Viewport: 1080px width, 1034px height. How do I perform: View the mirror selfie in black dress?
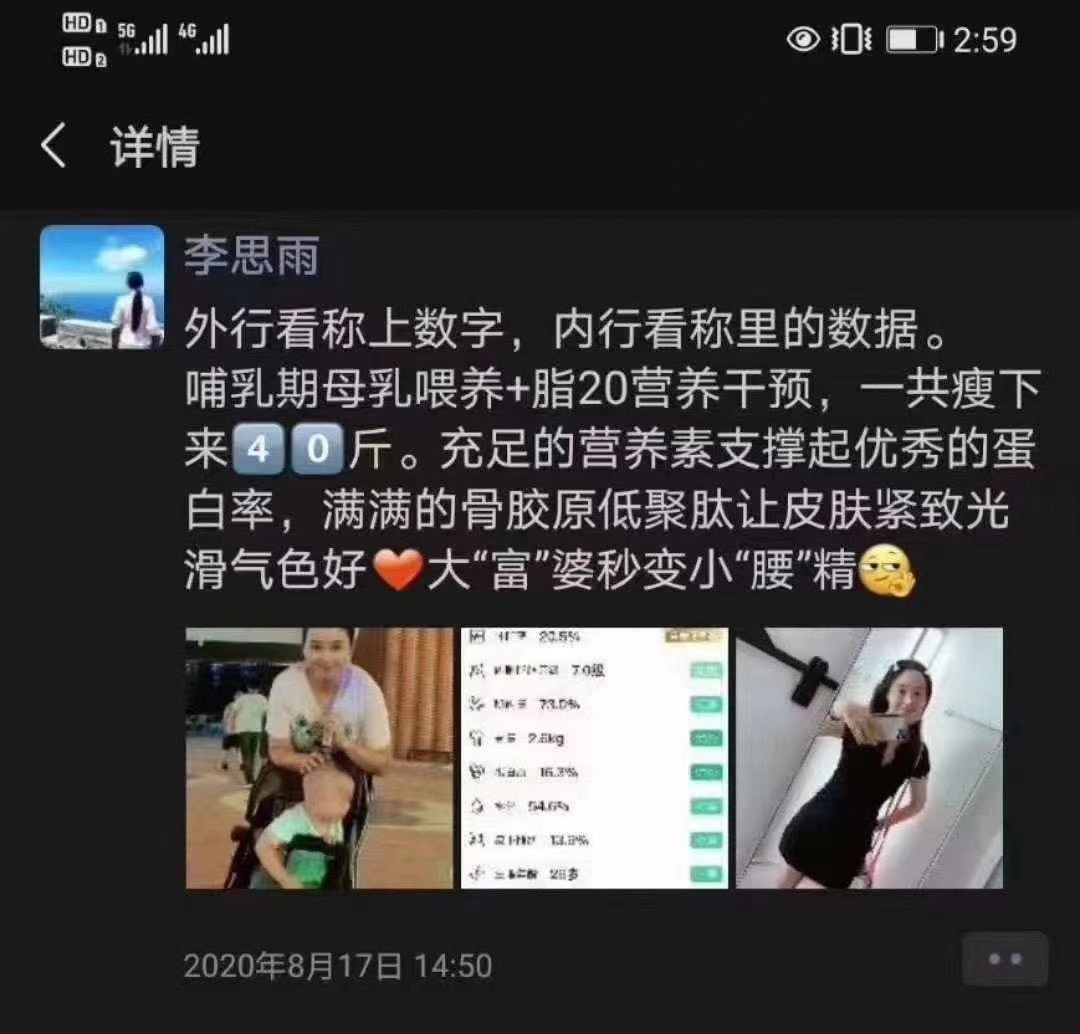coord(869,758)
